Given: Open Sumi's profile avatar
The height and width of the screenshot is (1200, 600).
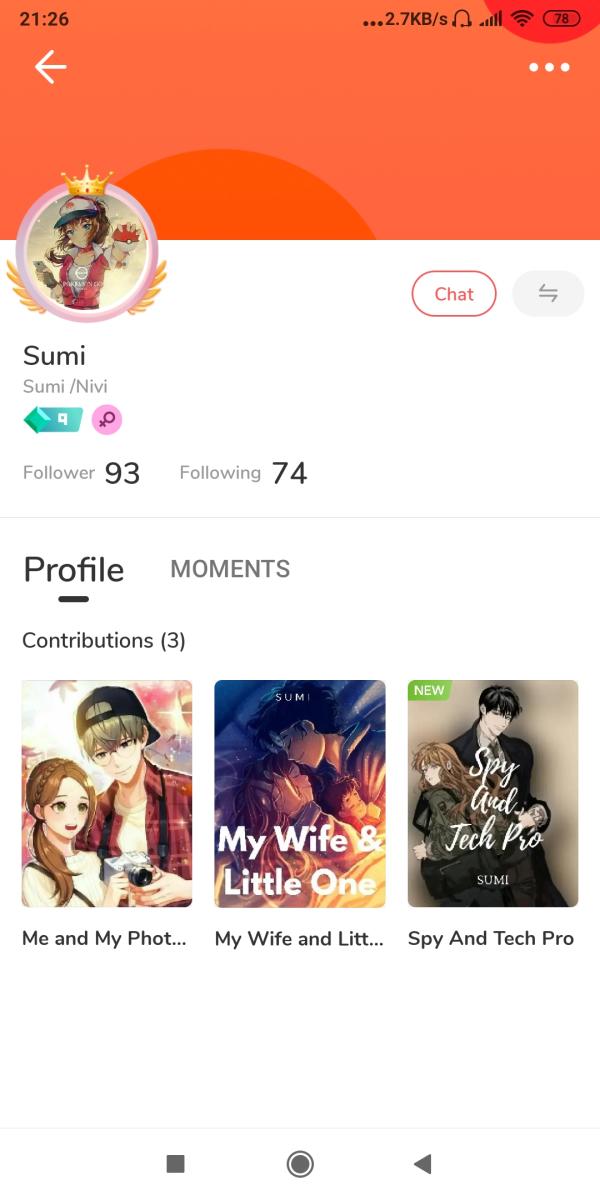Looking at the screenshot, I should coord(87,250).
